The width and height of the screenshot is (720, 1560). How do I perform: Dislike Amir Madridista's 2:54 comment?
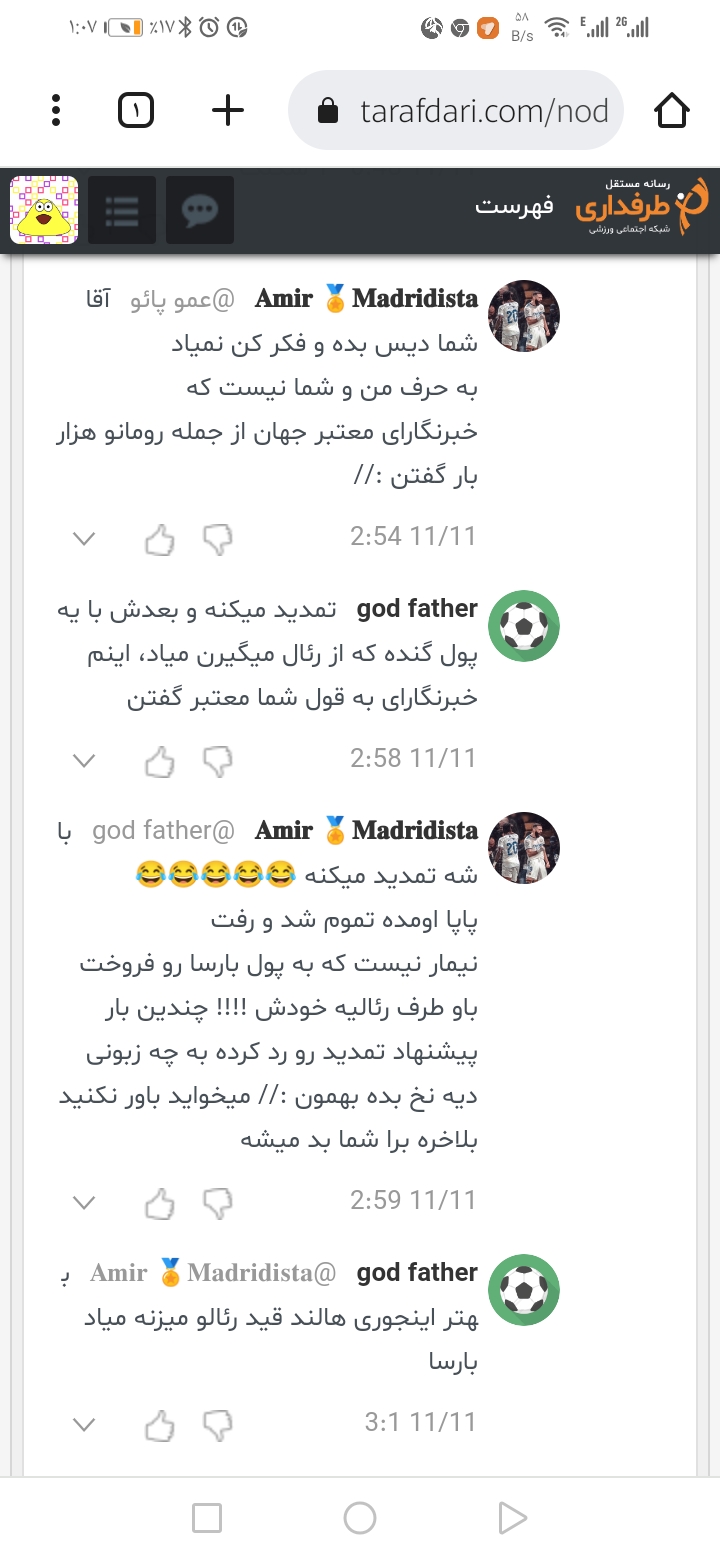click(218, 539)
